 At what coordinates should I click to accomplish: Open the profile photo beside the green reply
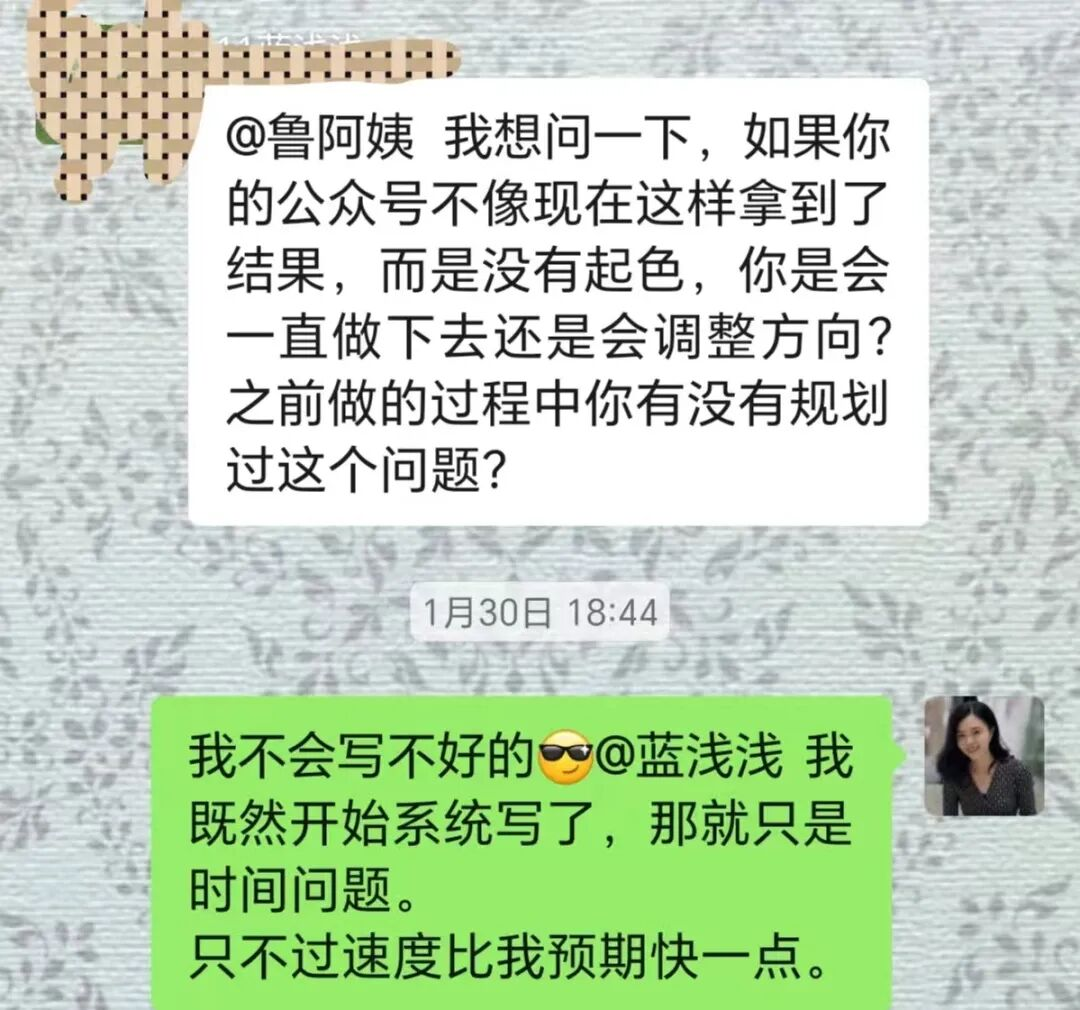pyautogui.click(x=983, y=756)
